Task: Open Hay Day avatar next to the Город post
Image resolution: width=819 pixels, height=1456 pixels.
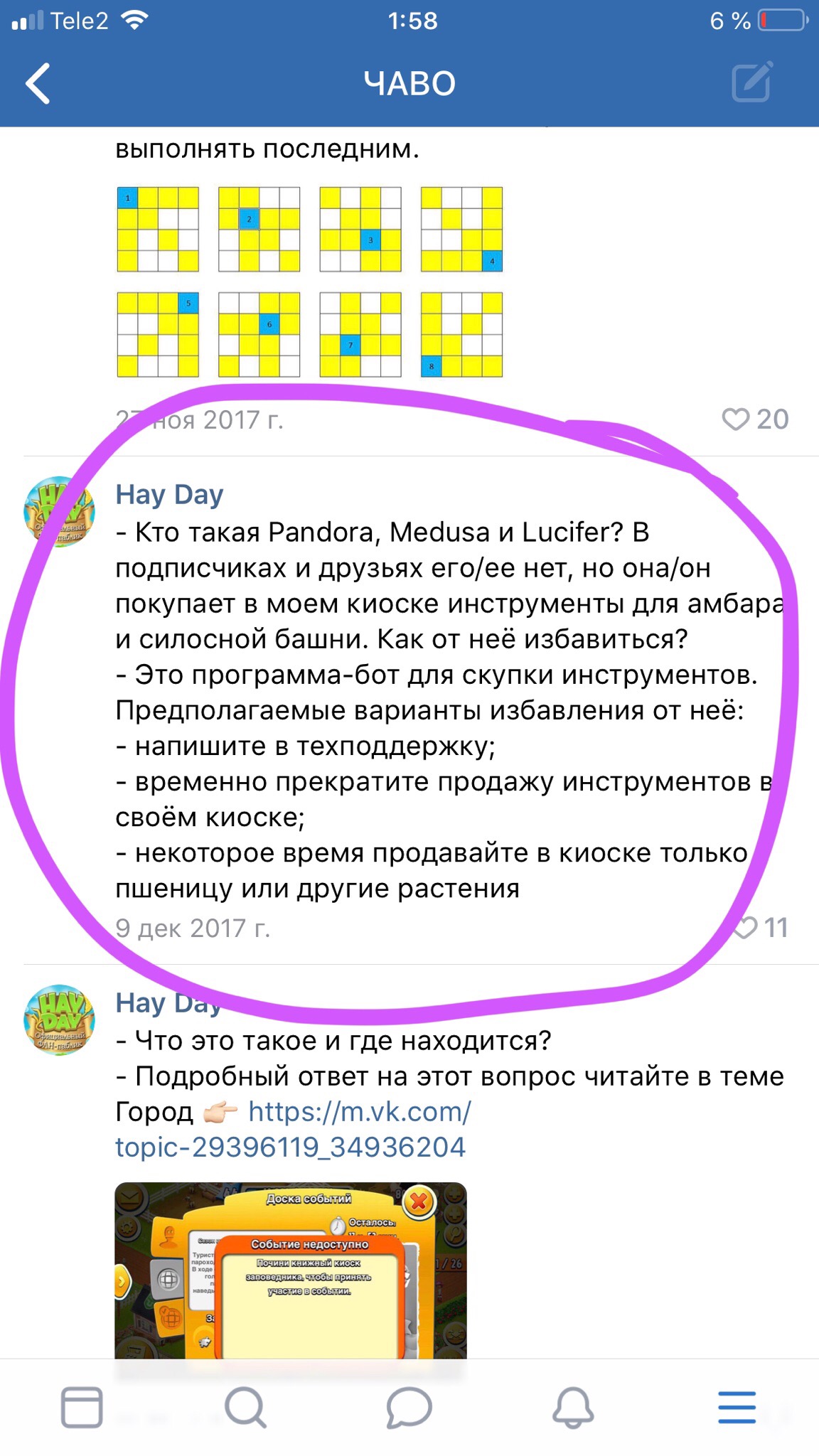Action: pyautogui.click(x=59, y=1019)
